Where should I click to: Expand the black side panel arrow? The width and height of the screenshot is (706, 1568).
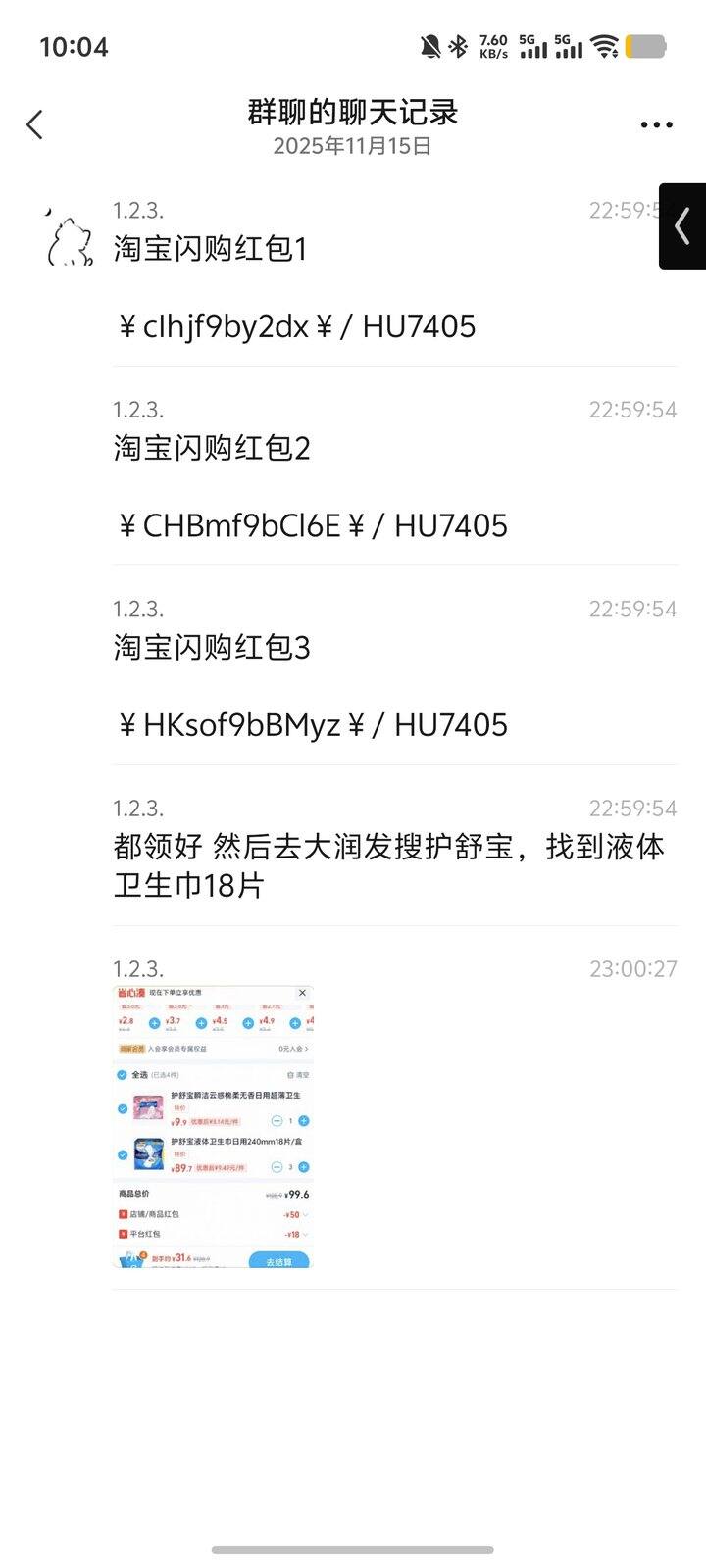click(682, 226)
